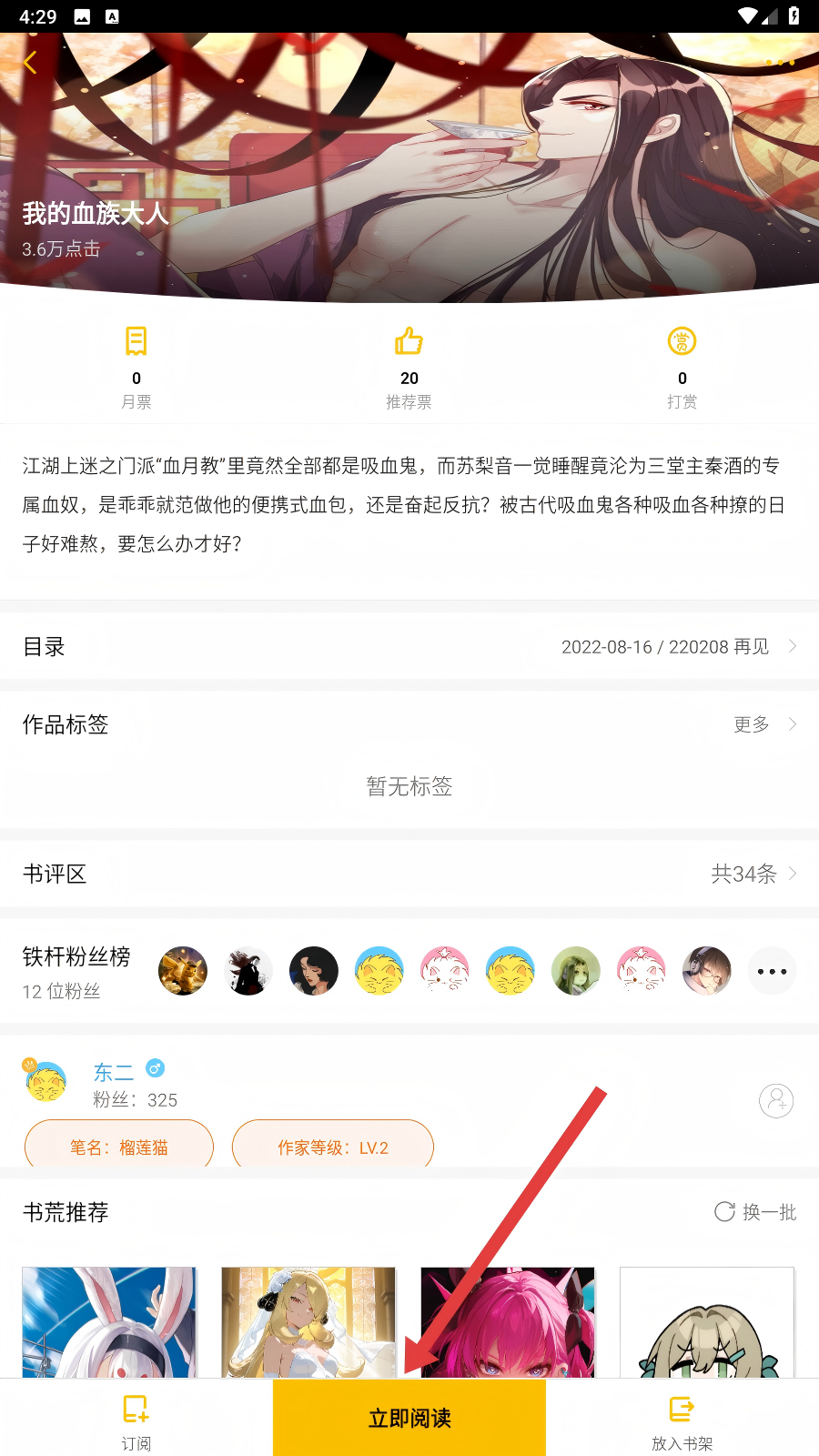
Task: Open the three-dot overflow menu
Action: pos(780,63)
